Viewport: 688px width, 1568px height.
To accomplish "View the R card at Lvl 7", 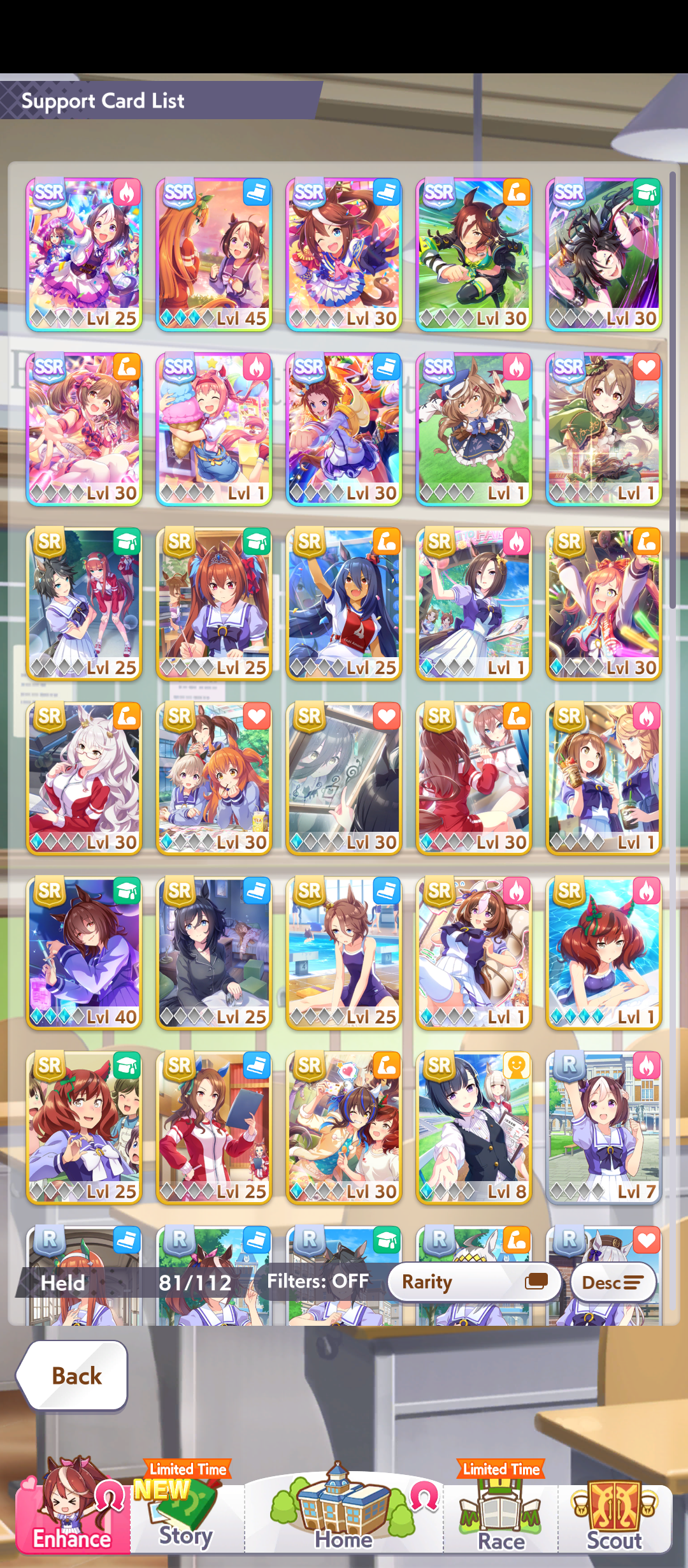I will pos(604,1128).
